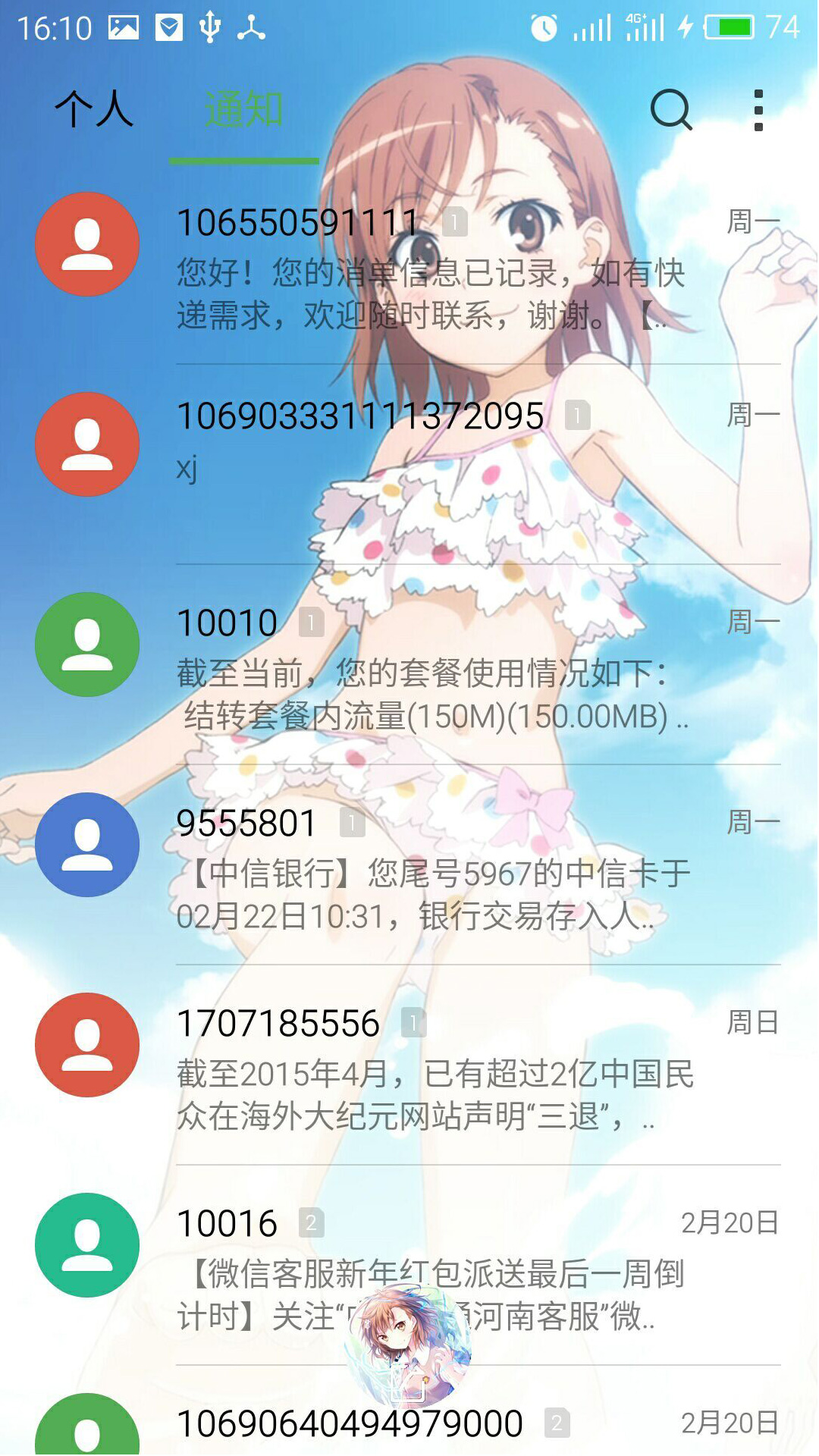Open the thread from 106550591111
Screen dimensions: 819x1456
tap(455, 269)
